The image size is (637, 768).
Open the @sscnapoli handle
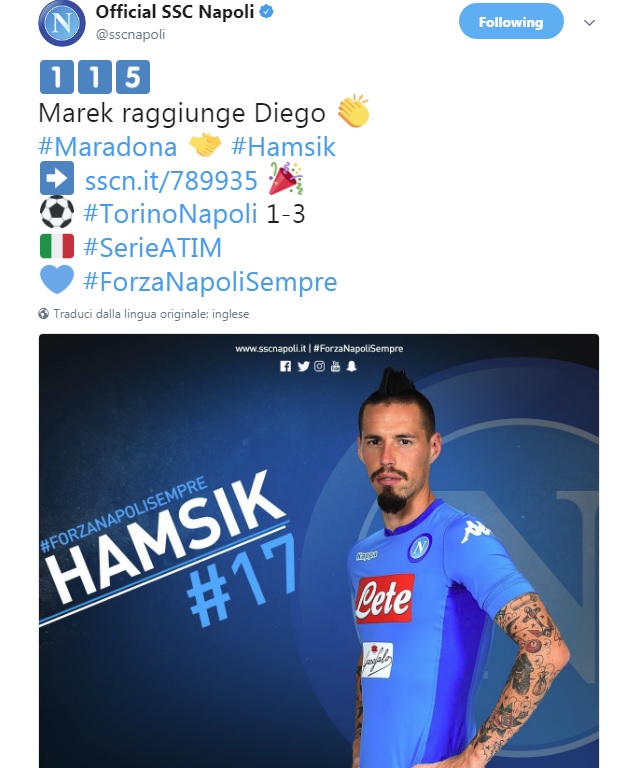(x=130, y=34)
